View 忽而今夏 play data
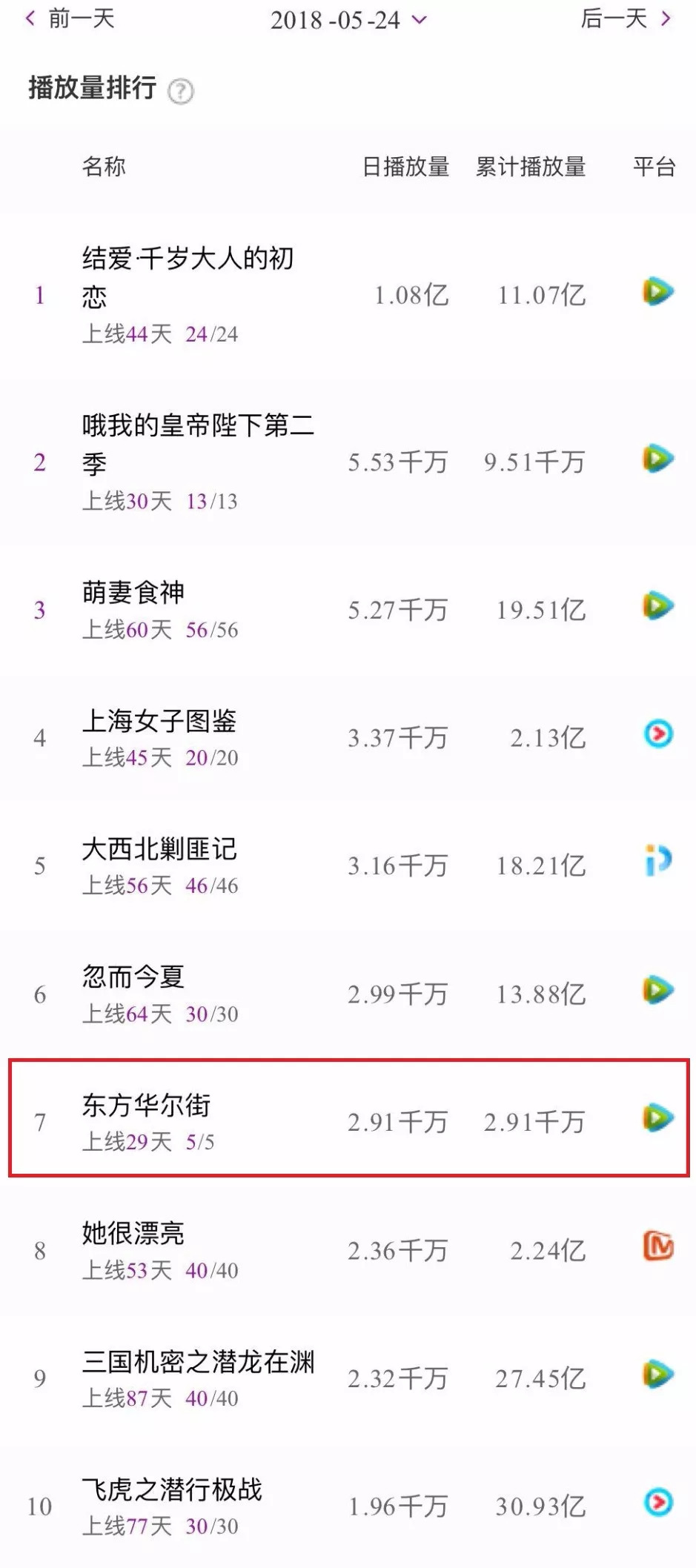The image size is (696, 1568). [133, 977]
